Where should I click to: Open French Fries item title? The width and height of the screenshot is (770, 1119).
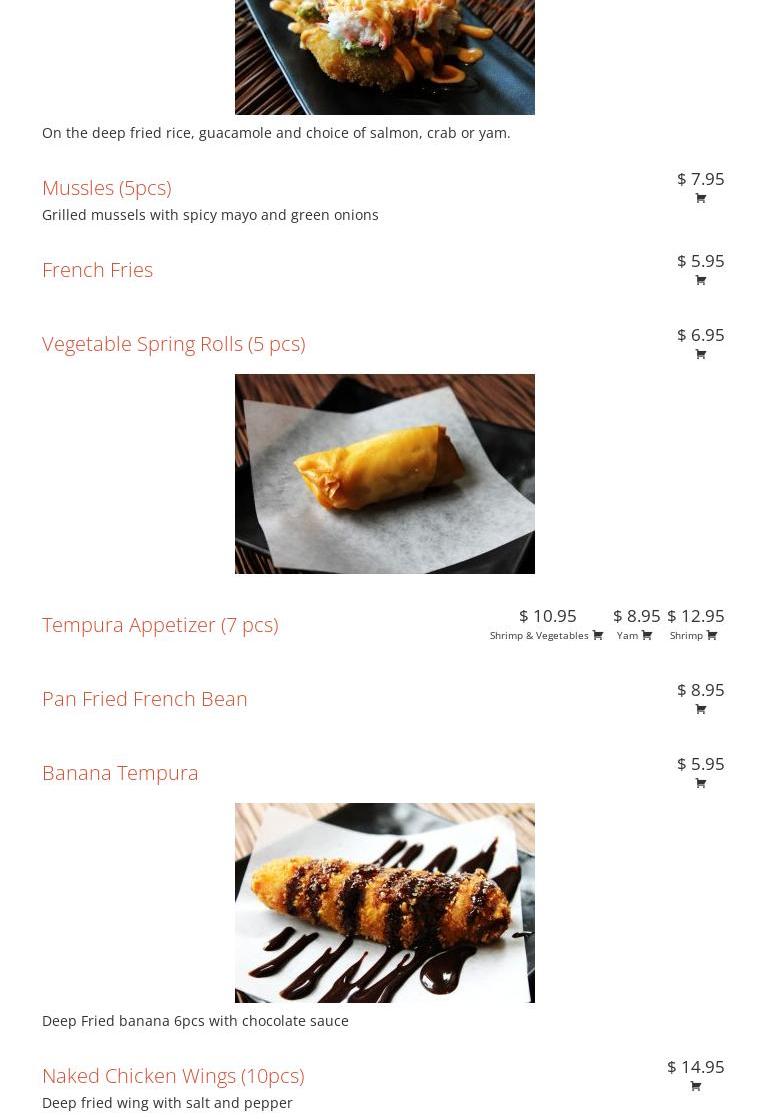coord(97,269)
